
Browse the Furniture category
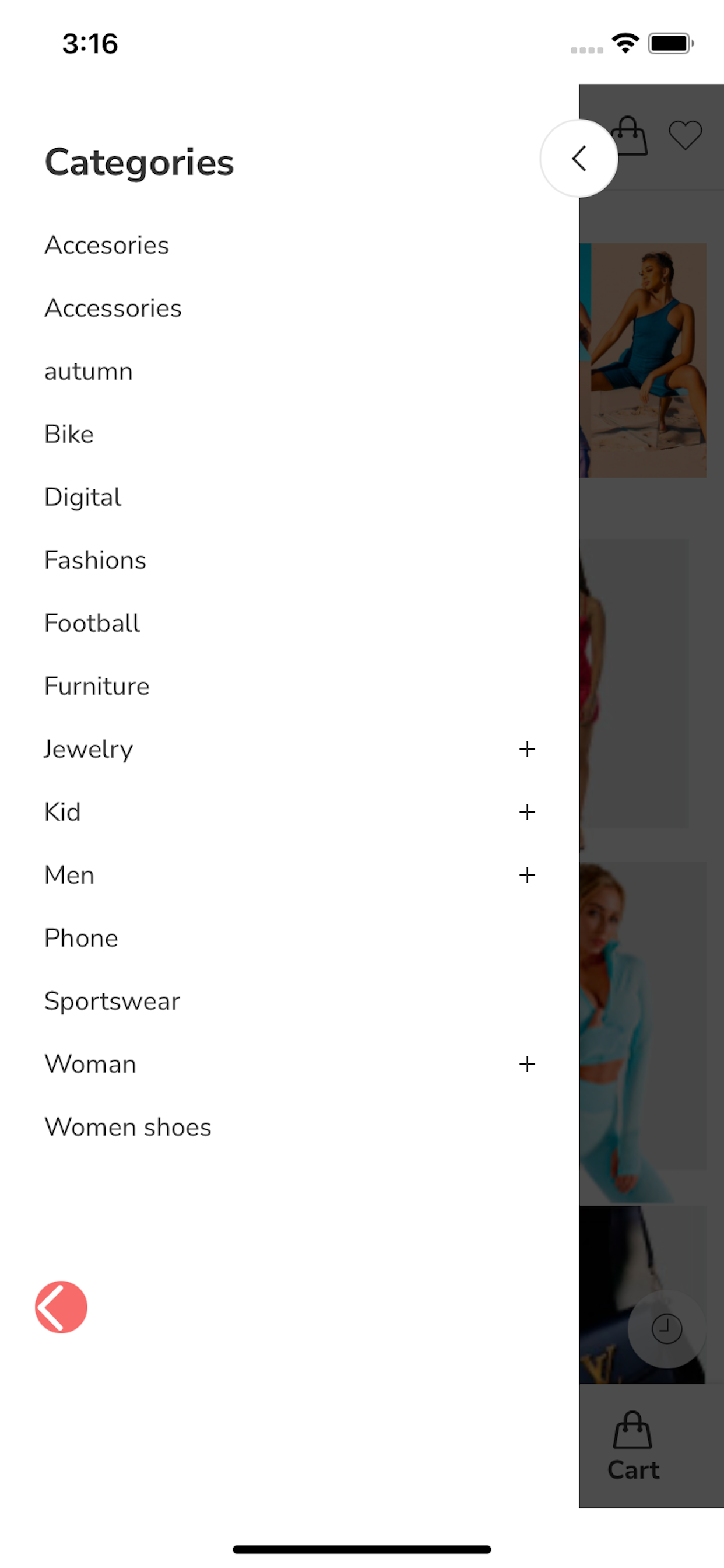97,686
